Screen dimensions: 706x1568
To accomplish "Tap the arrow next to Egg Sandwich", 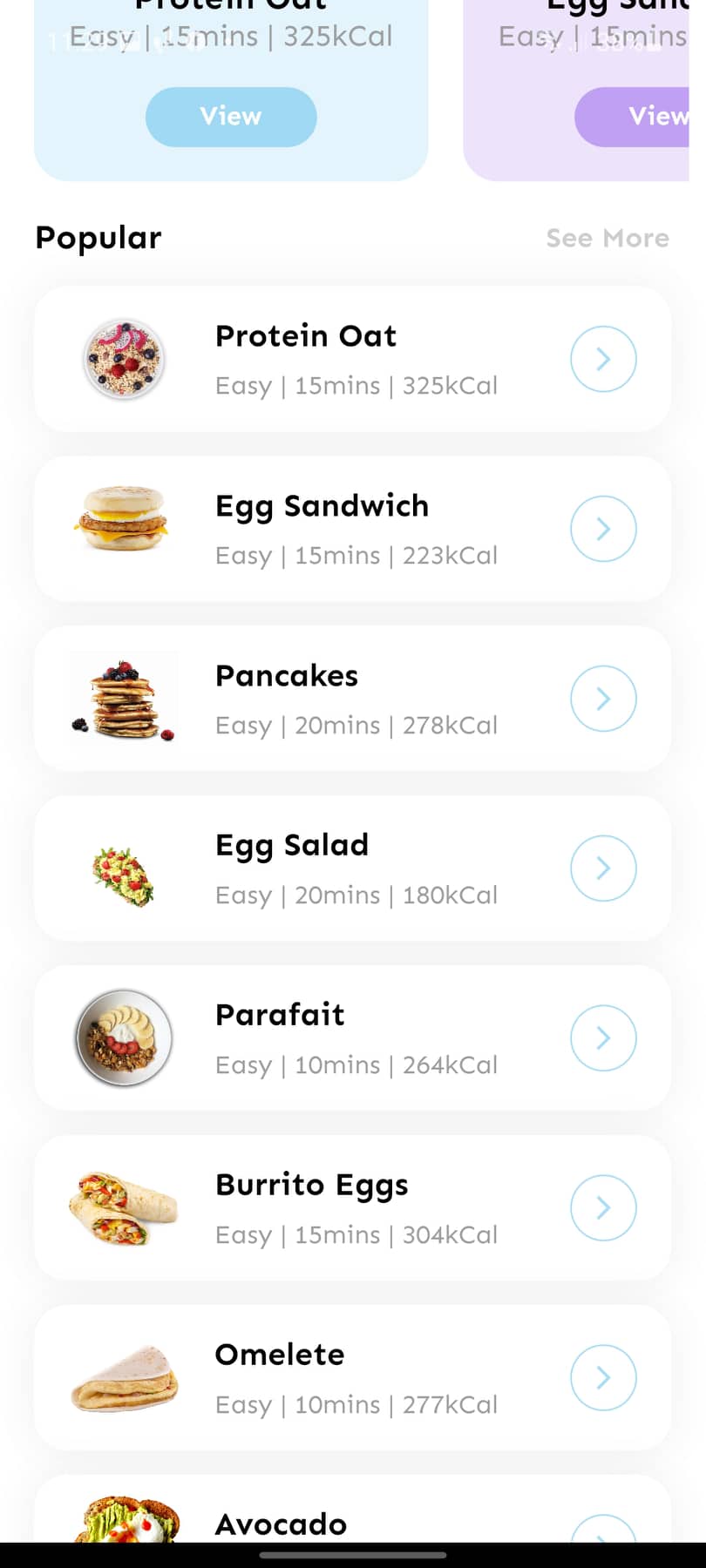I will click(x=603, y=529).
